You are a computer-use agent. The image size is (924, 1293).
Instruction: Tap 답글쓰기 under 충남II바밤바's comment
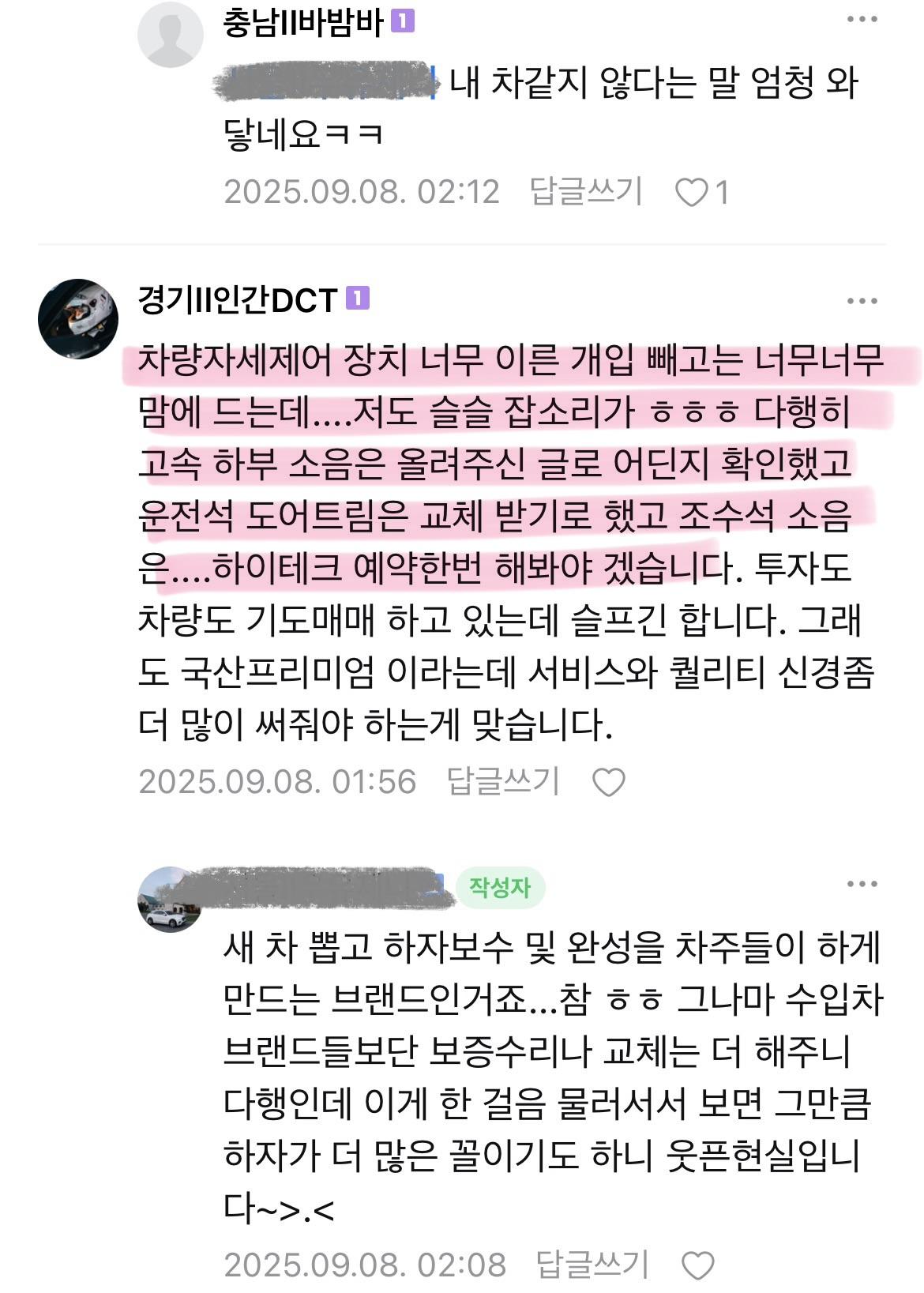pos(585,192)
